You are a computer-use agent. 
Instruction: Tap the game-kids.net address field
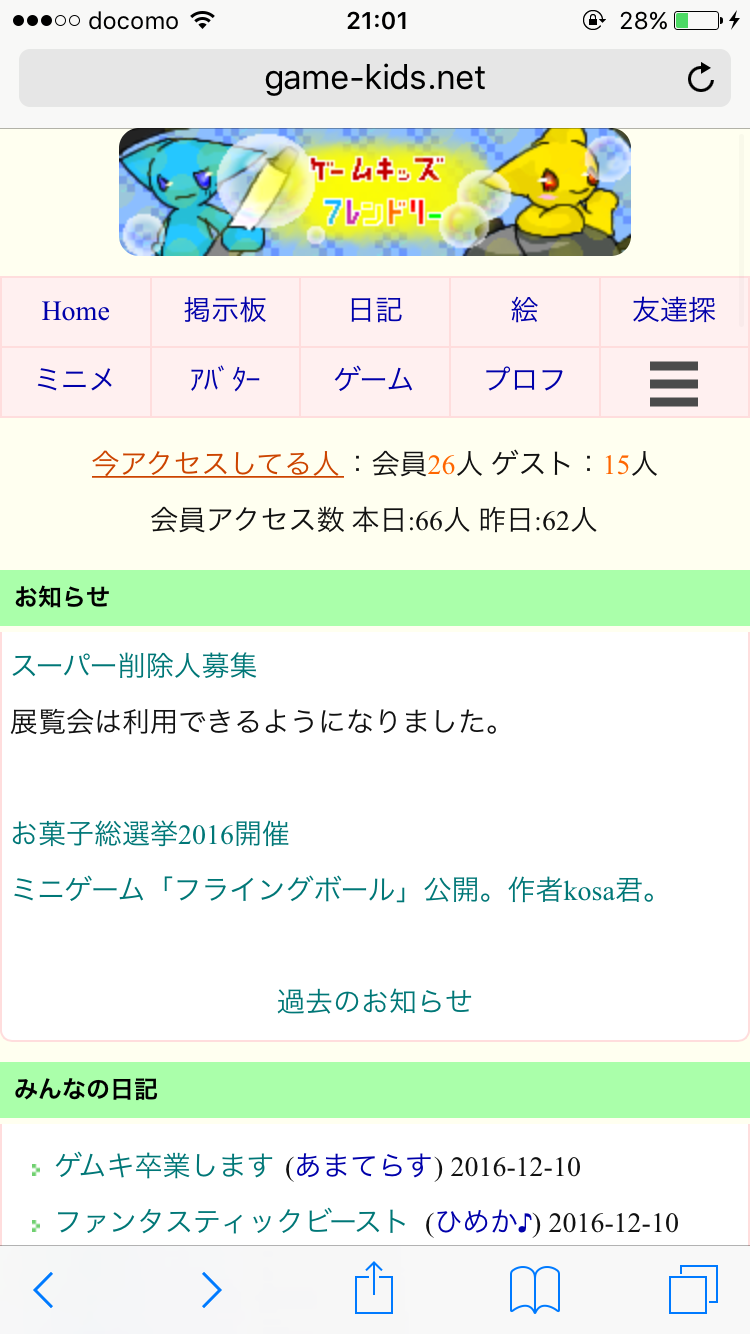tap(375, 78)
